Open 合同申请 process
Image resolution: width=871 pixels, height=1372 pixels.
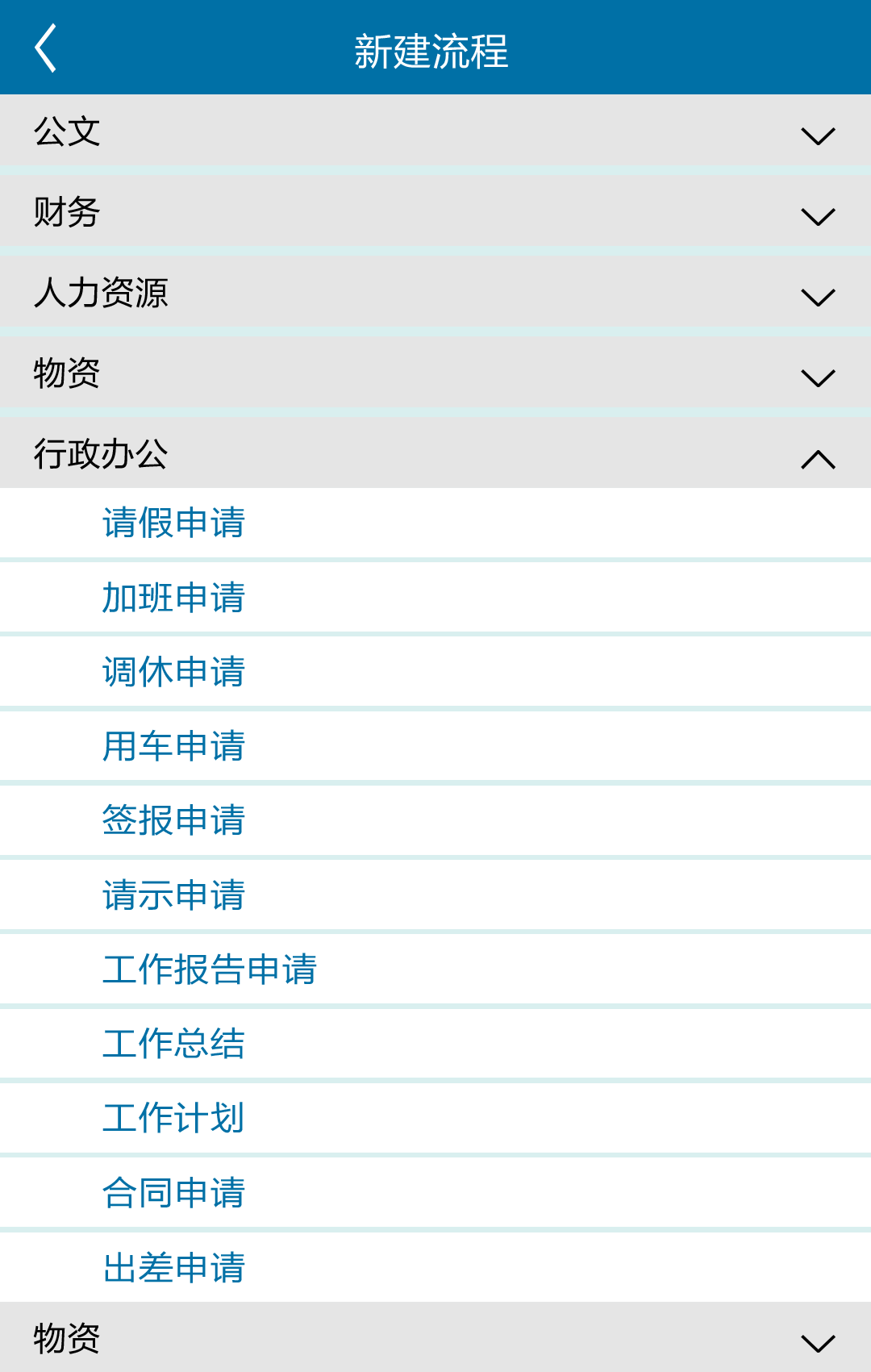click(x=174, y=1193)
